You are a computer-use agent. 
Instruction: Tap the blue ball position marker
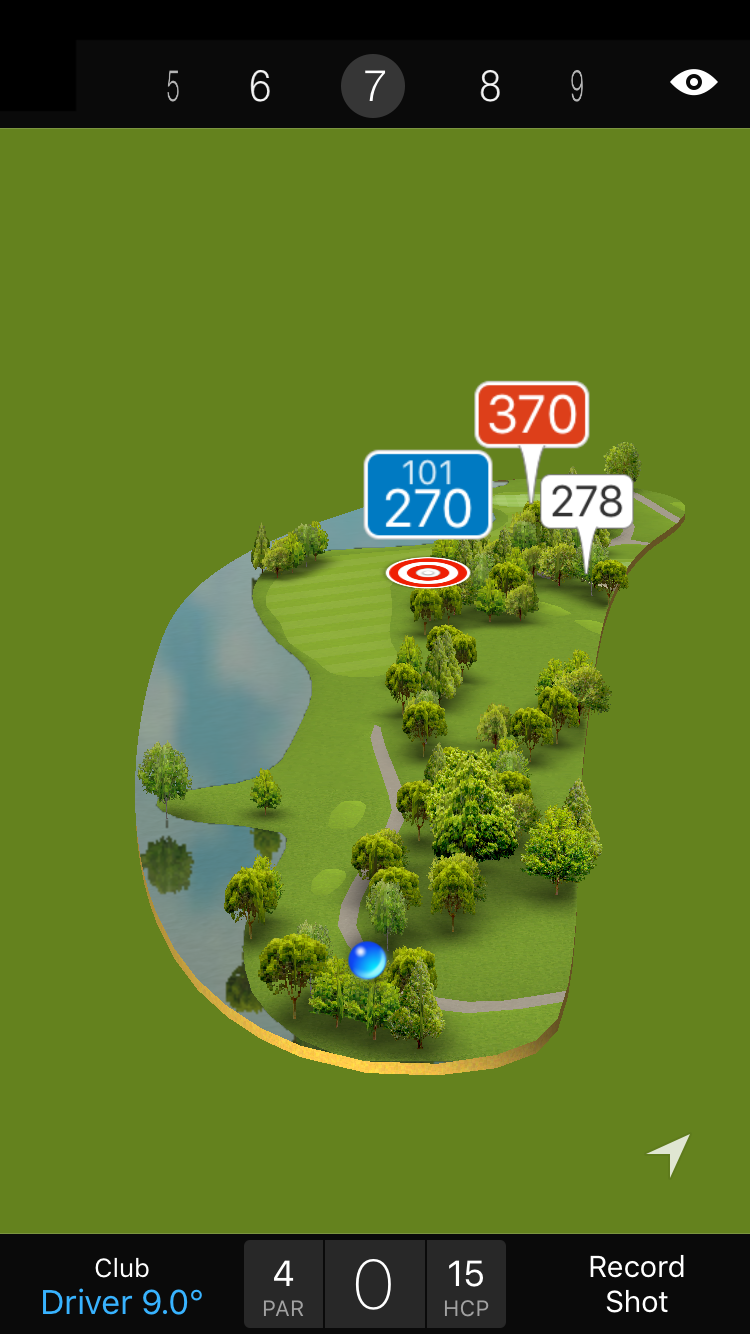pyautogui.click(x=367, y=960)
